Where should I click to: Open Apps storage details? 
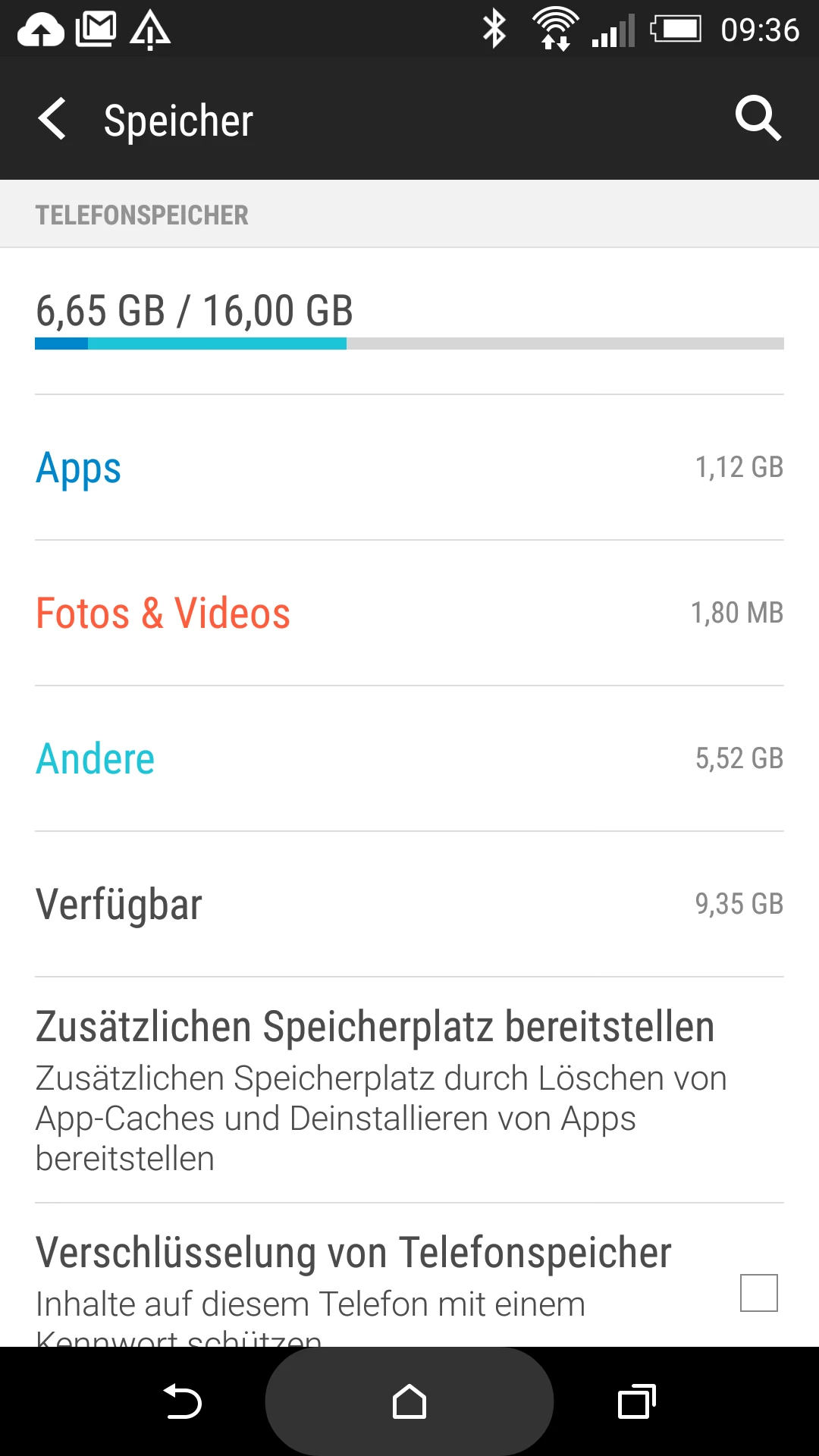click(409, 467)
